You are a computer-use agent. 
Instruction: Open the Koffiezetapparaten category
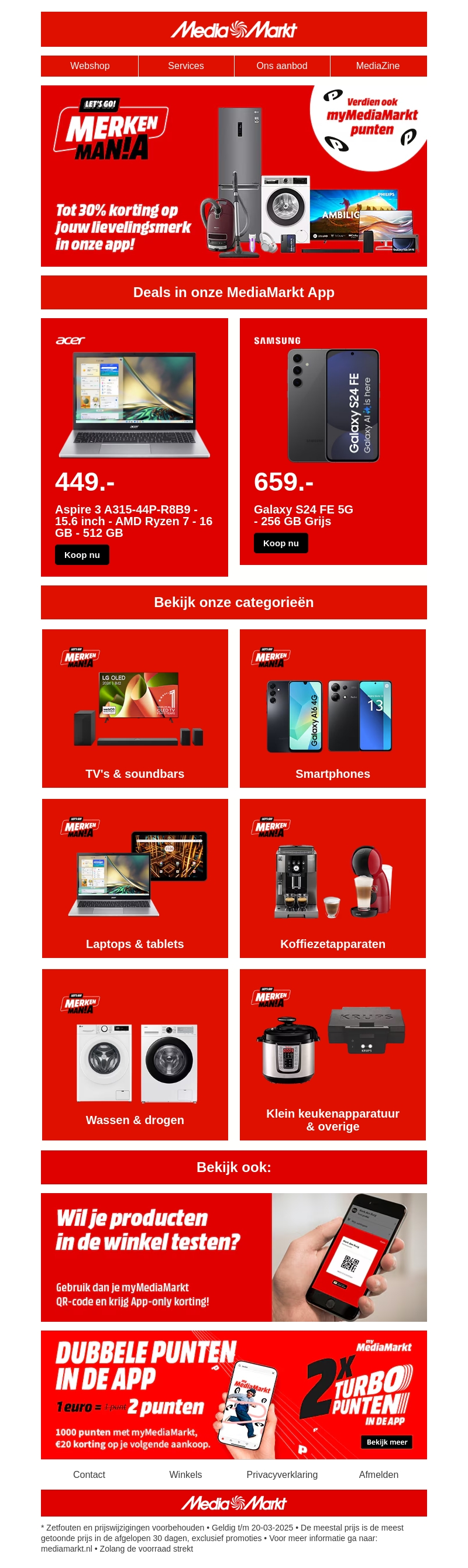[x=332, y=878]
